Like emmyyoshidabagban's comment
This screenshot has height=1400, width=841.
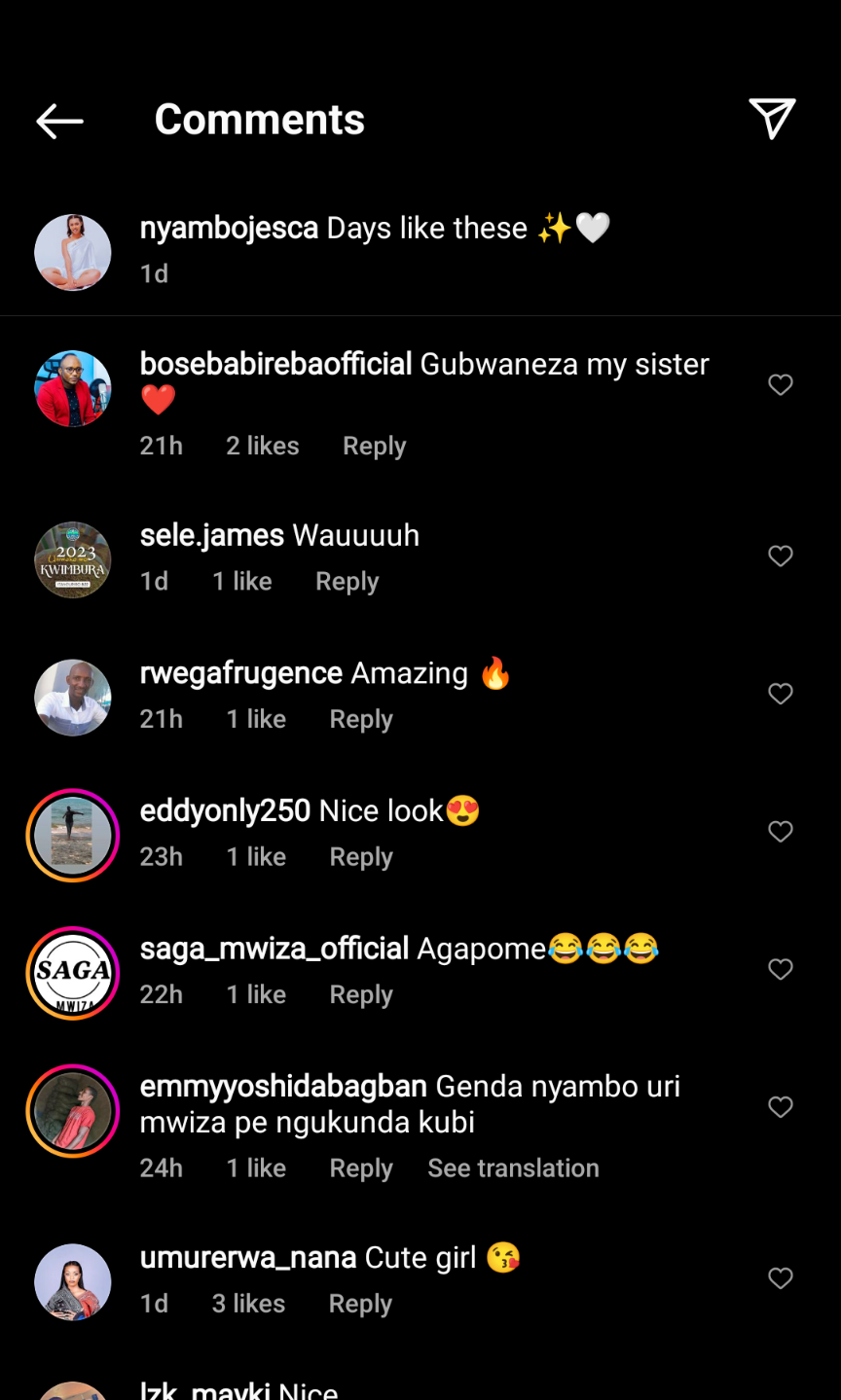click(x=781, y=1107)
